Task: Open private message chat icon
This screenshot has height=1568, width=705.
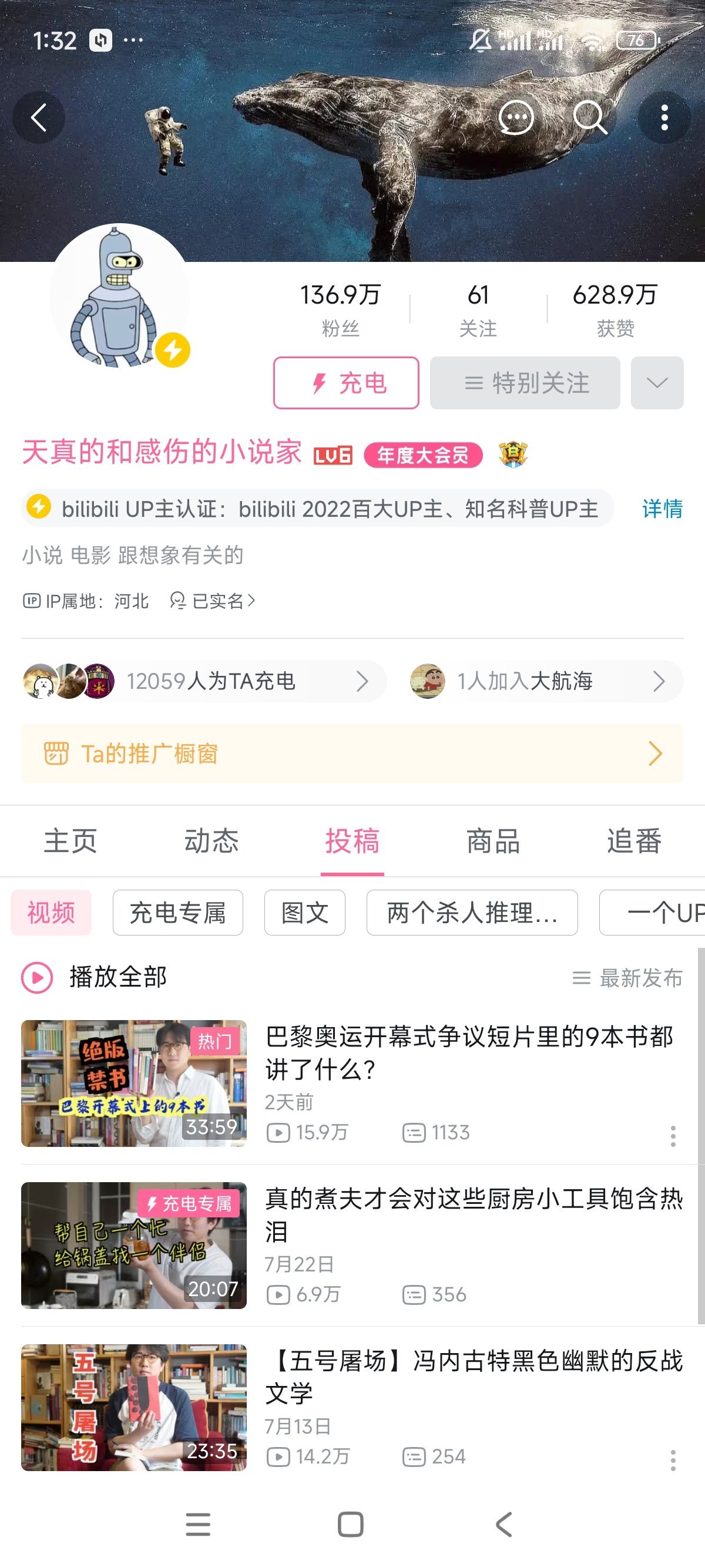Action: click(516, 117)
